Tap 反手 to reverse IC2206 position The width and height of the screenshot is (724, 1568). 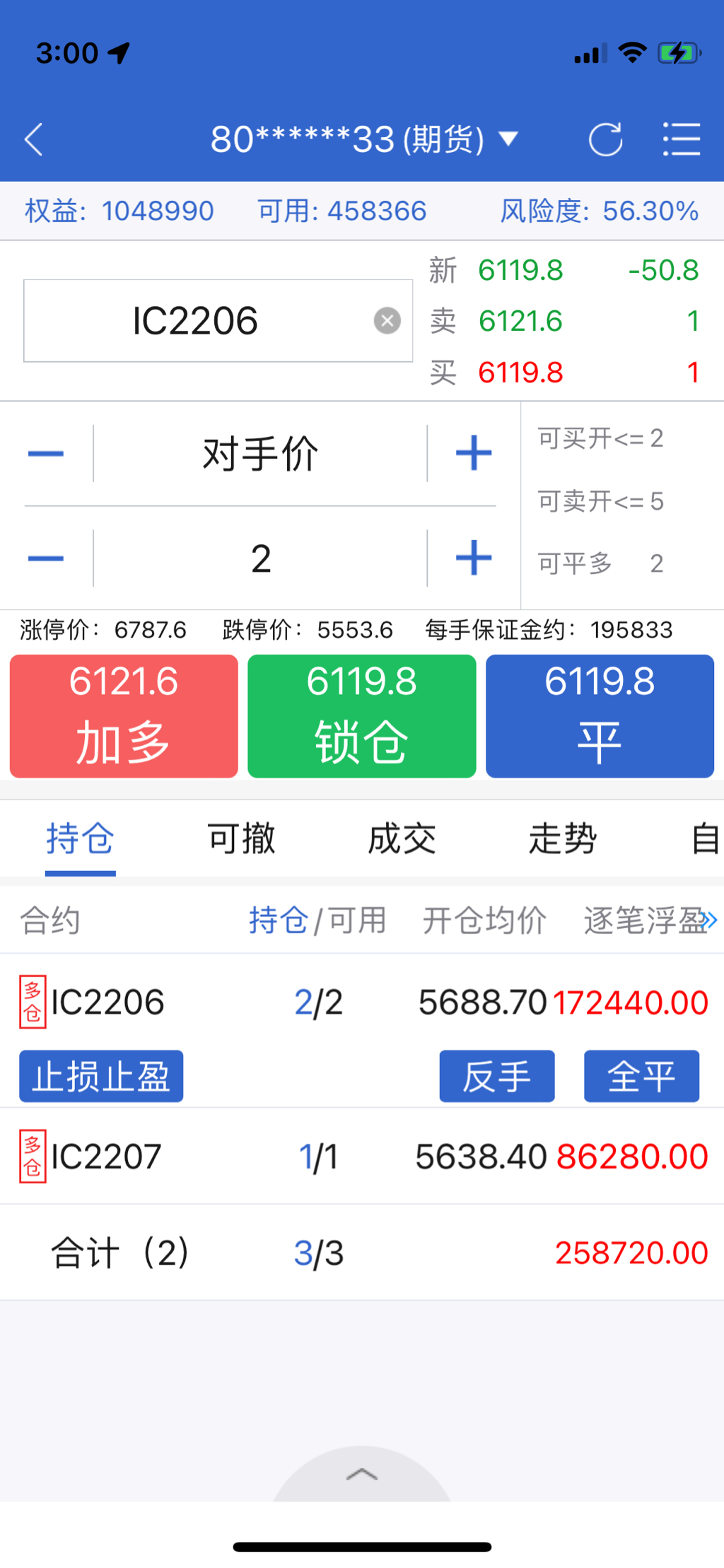(x=496, y=1076)
